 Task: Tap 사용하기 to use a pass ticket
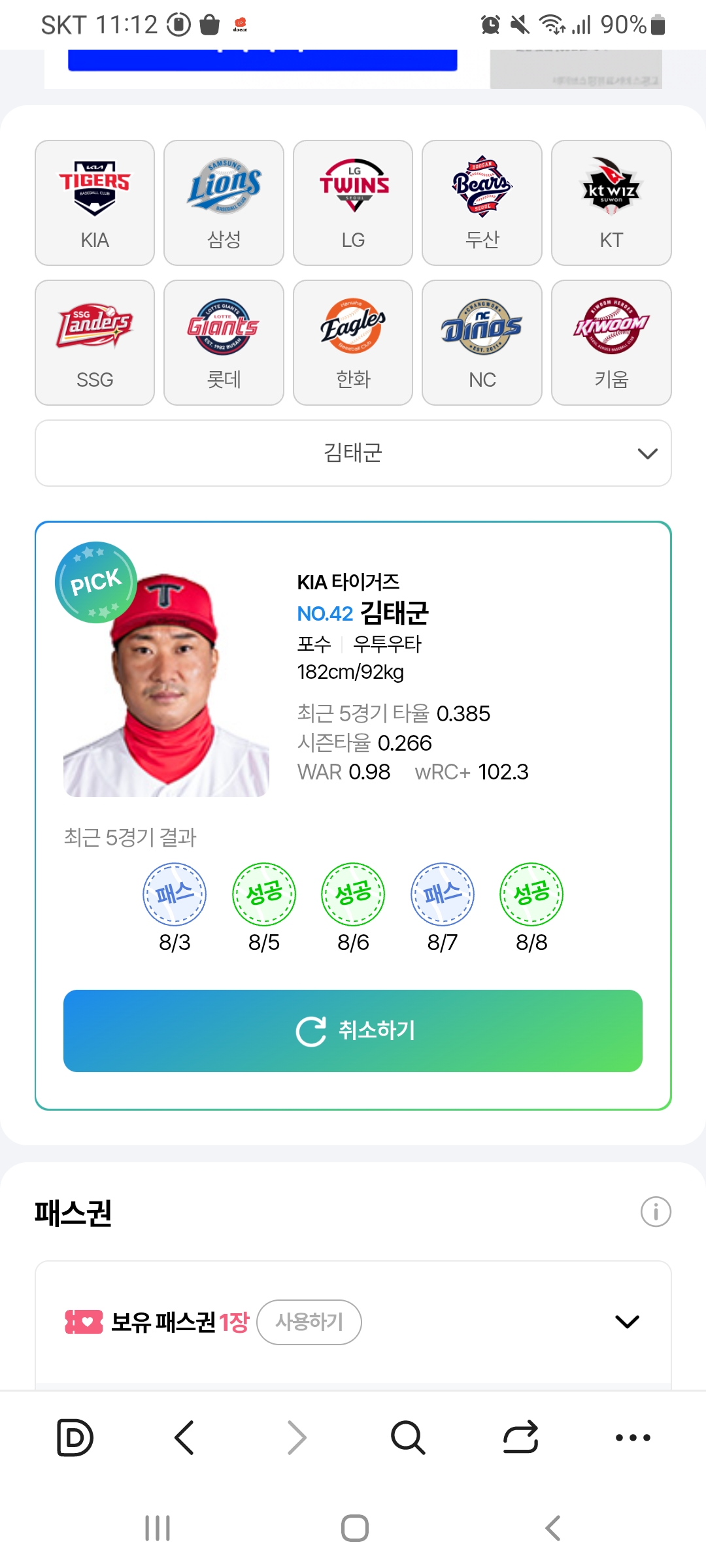309,1322
